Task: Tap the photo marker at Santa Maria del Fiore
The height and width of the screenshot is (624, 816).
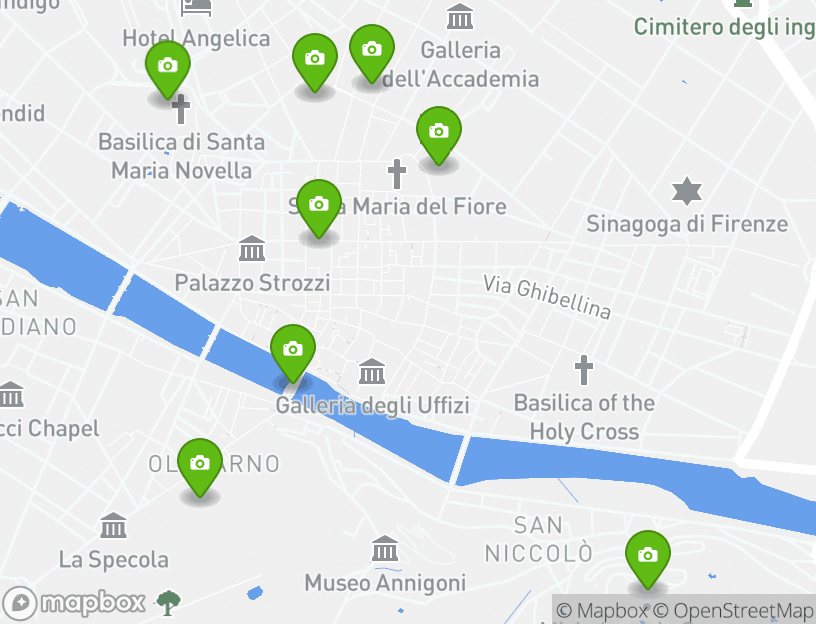Action: pos(319,205)
